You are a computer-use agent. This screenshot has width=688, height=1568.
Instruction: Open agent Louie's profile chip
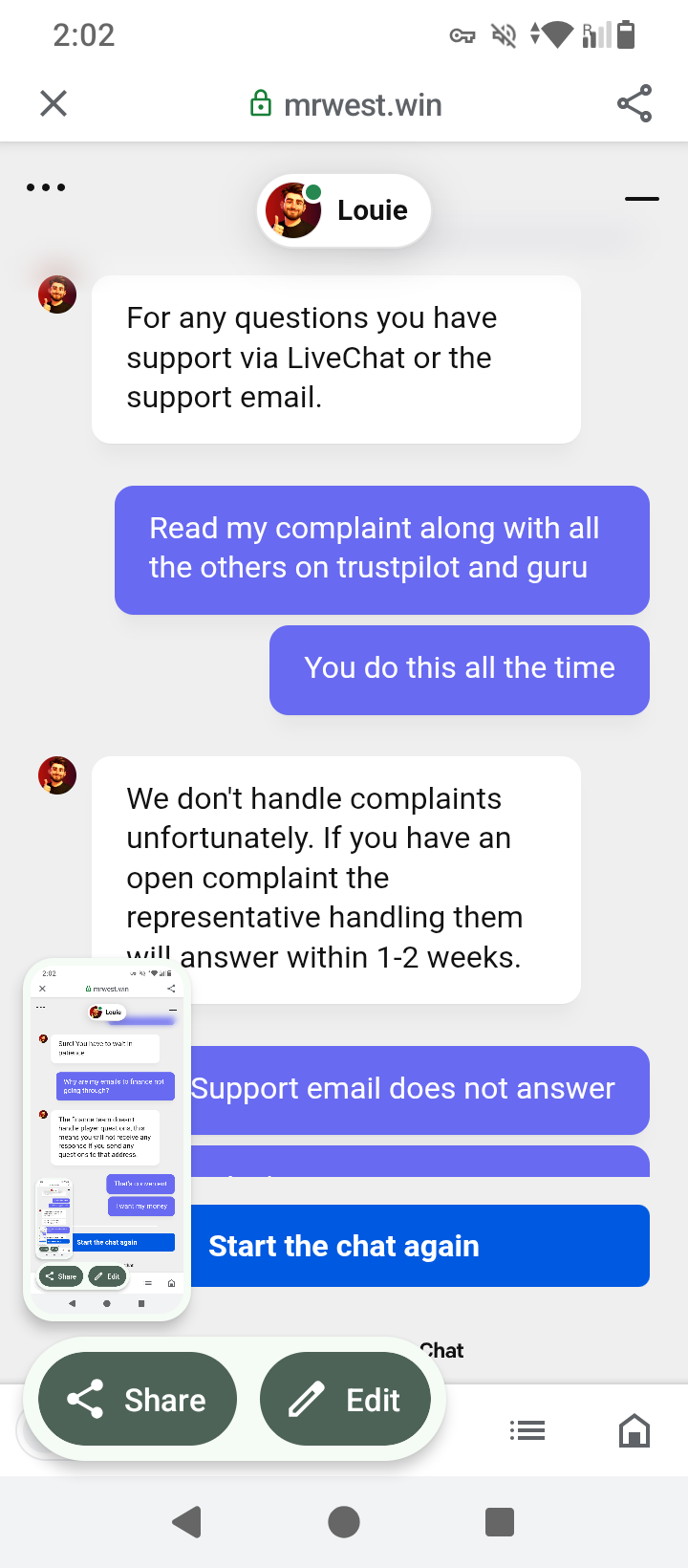(x=344, y=210)
